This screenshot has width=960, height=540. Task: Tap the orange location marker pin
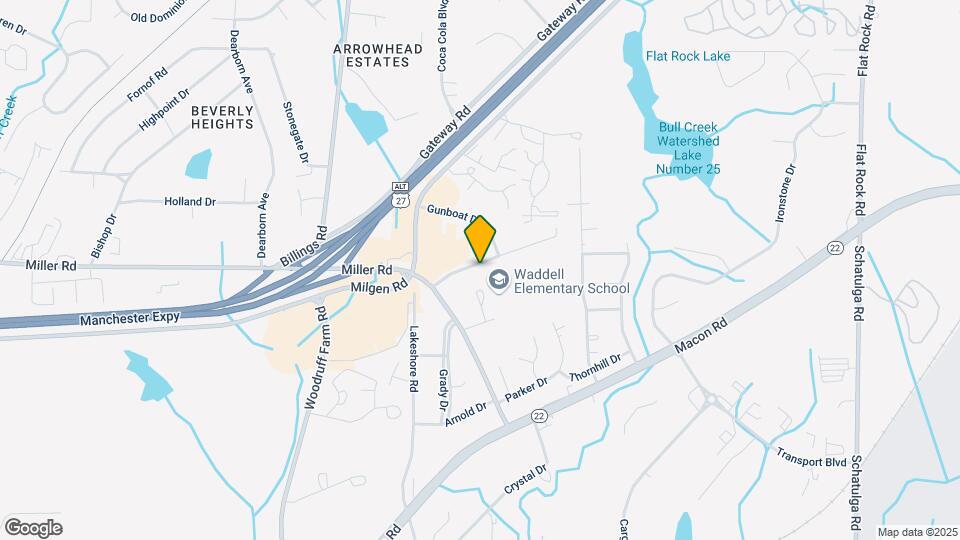480,239
